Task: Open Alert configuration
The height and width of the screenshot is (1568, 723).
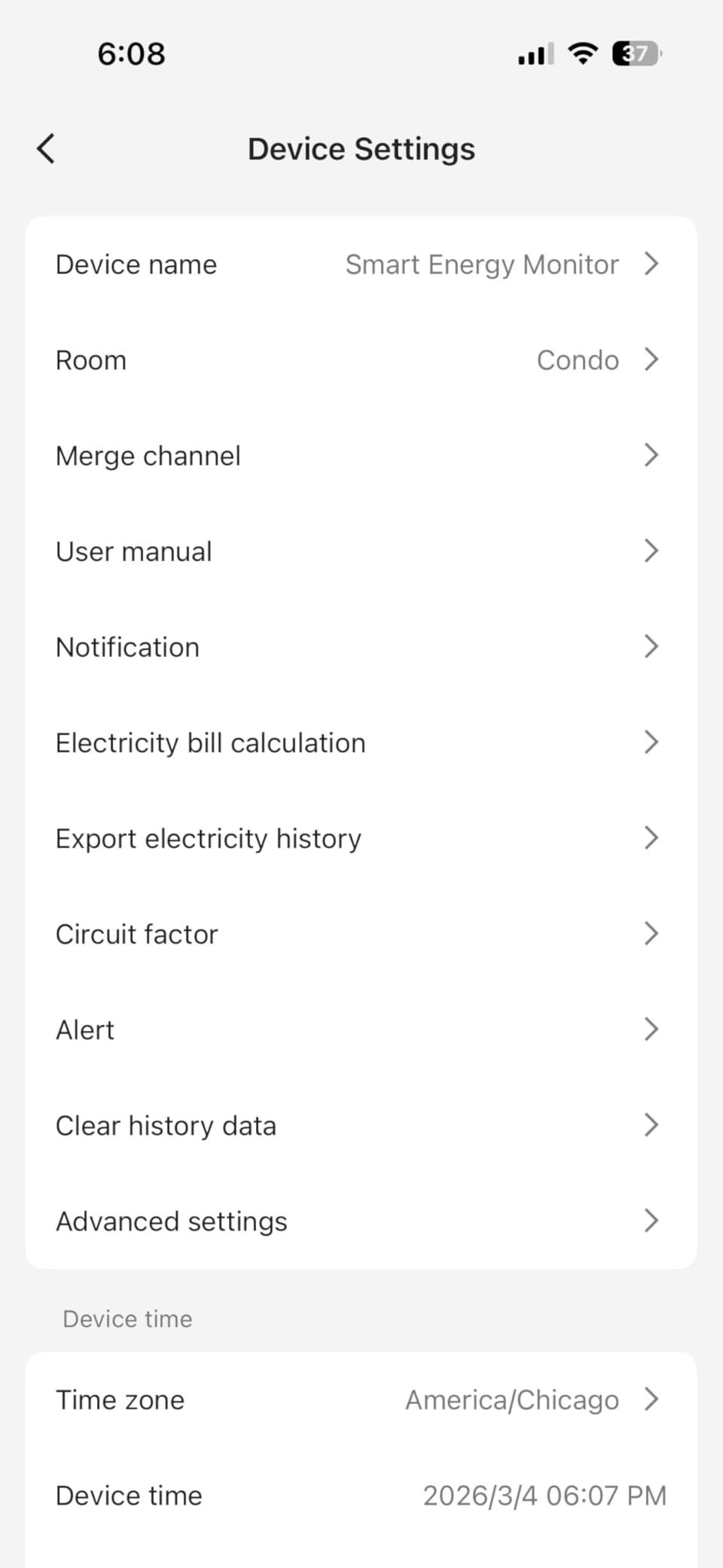Action: click(x=361, y=1030)
